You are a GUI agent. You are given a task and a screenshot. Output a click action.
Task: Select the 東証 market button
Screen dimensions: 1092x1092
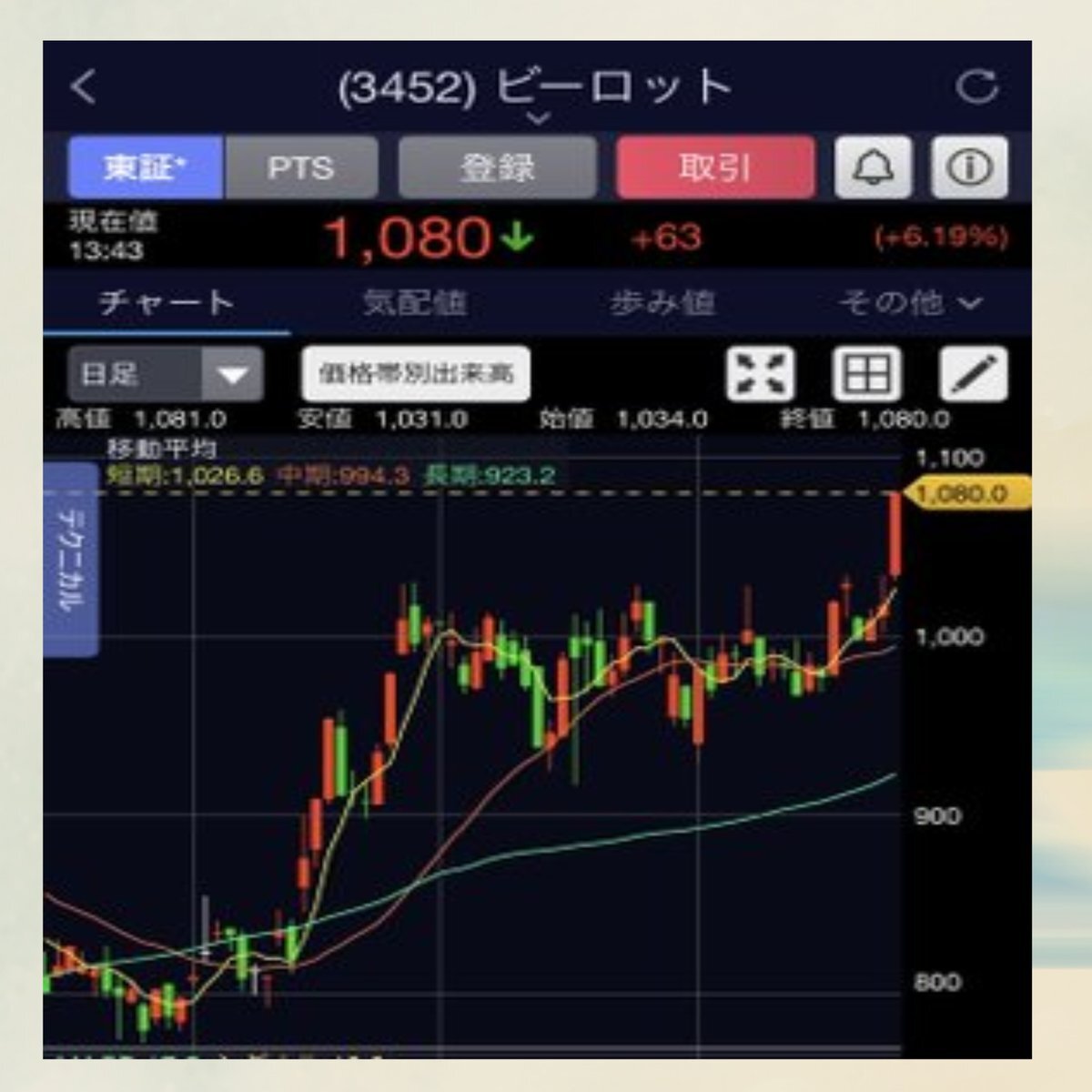(146, 167)
